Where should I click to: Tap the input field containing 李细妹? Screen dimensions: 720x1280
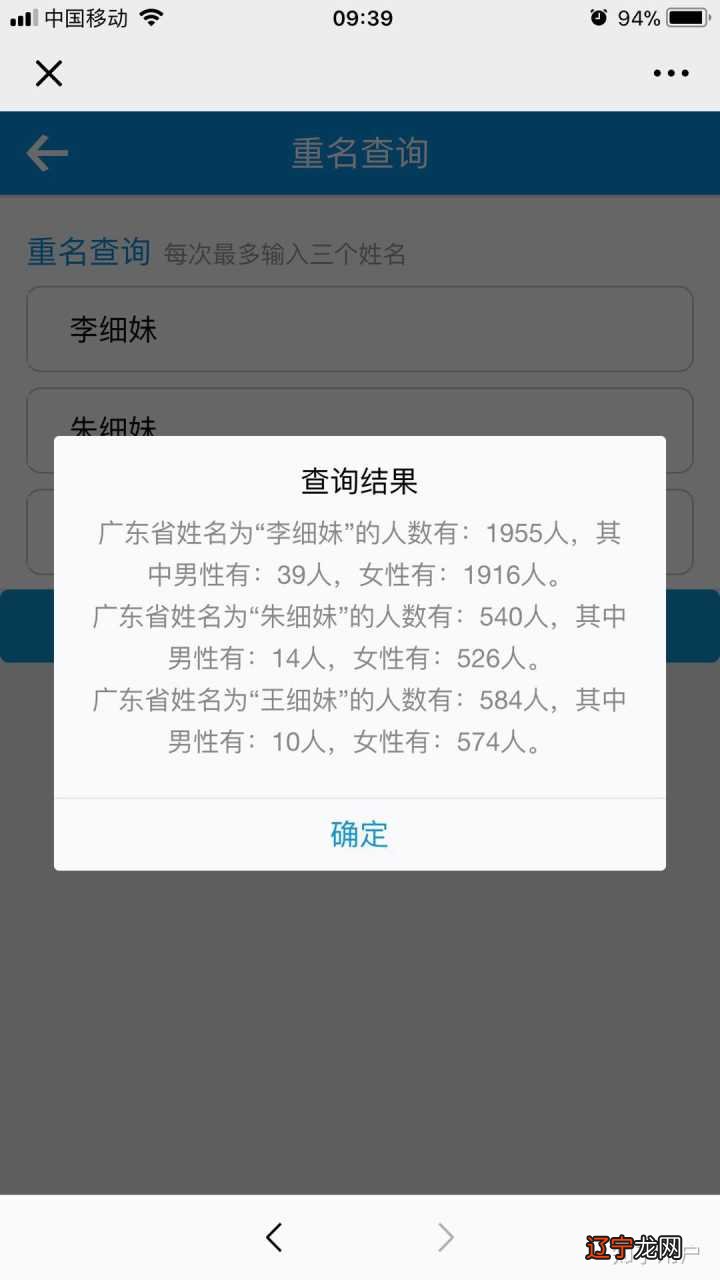pos(360,330)
